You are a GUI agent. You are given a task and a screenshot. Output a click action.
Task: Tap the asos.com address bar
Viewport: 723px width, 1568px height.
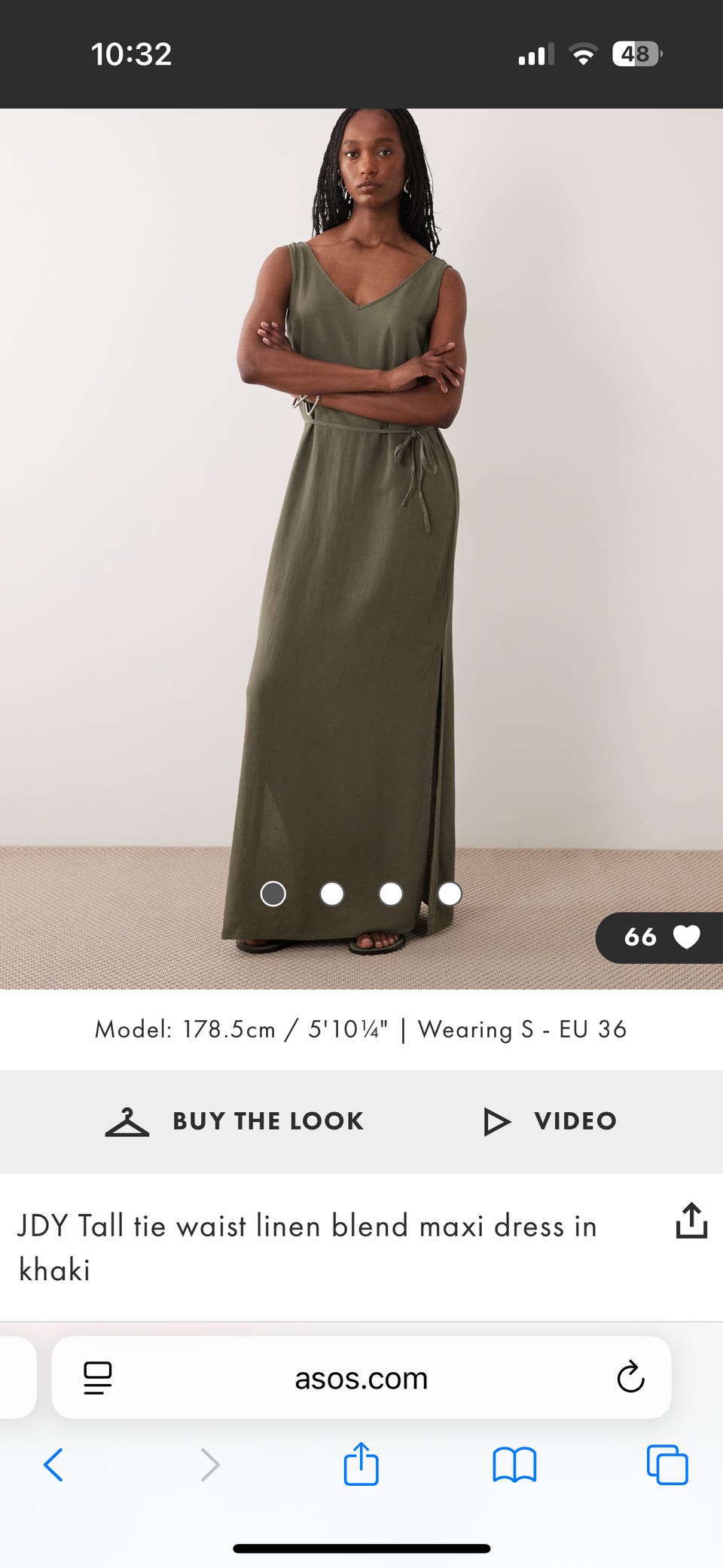pos(361,1378)
